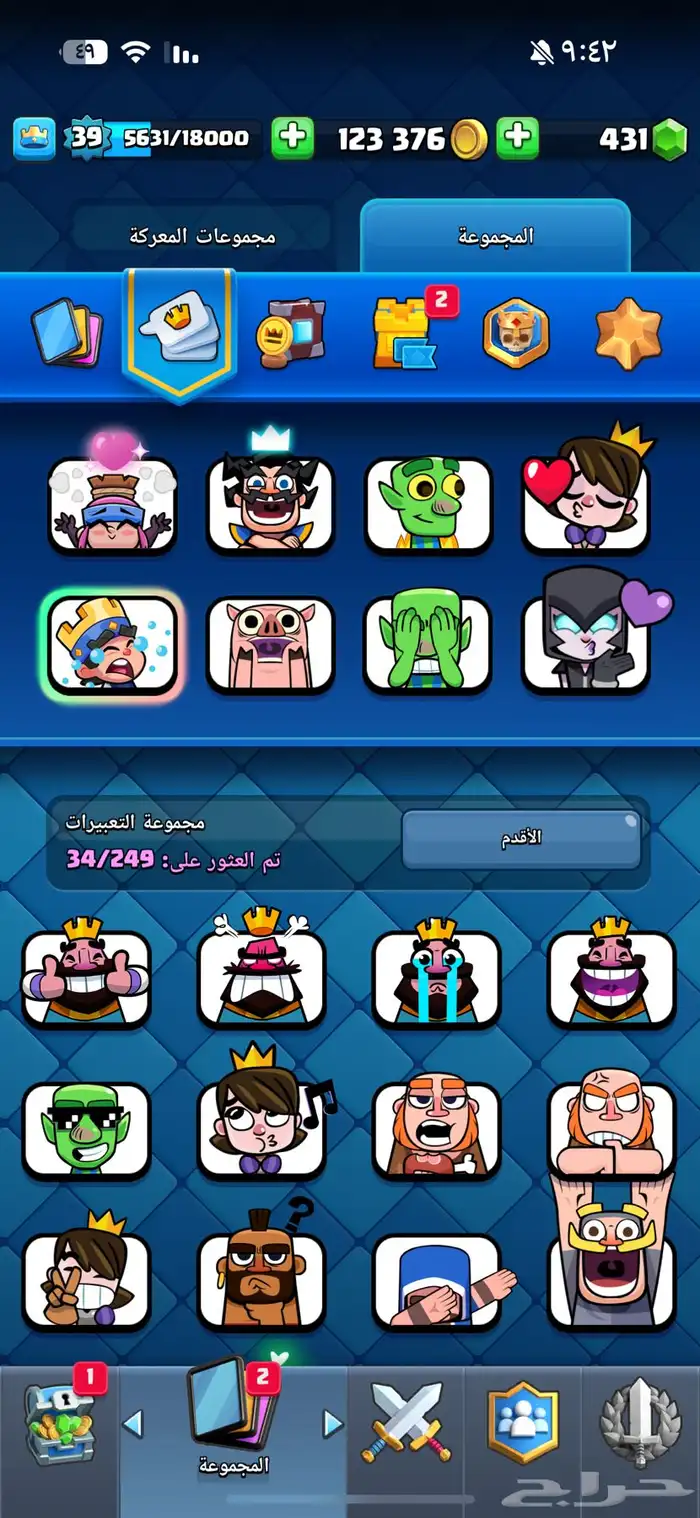Image resolution: width=700 pixels, height=1518 pixels.
Task: Open the banners badge tab
Action: (516, 335)
